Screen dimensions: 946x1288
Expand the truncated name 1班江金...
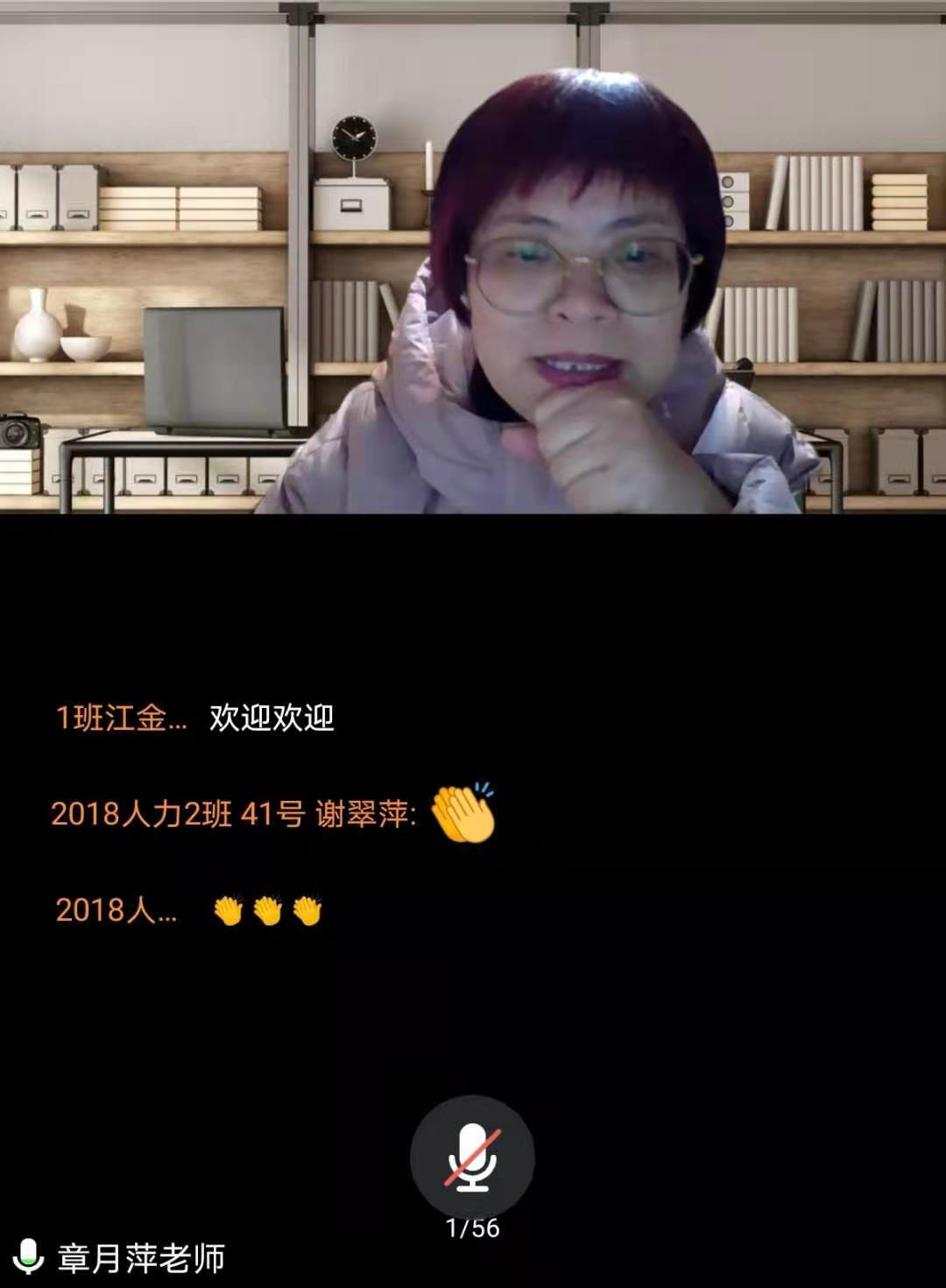121,716
